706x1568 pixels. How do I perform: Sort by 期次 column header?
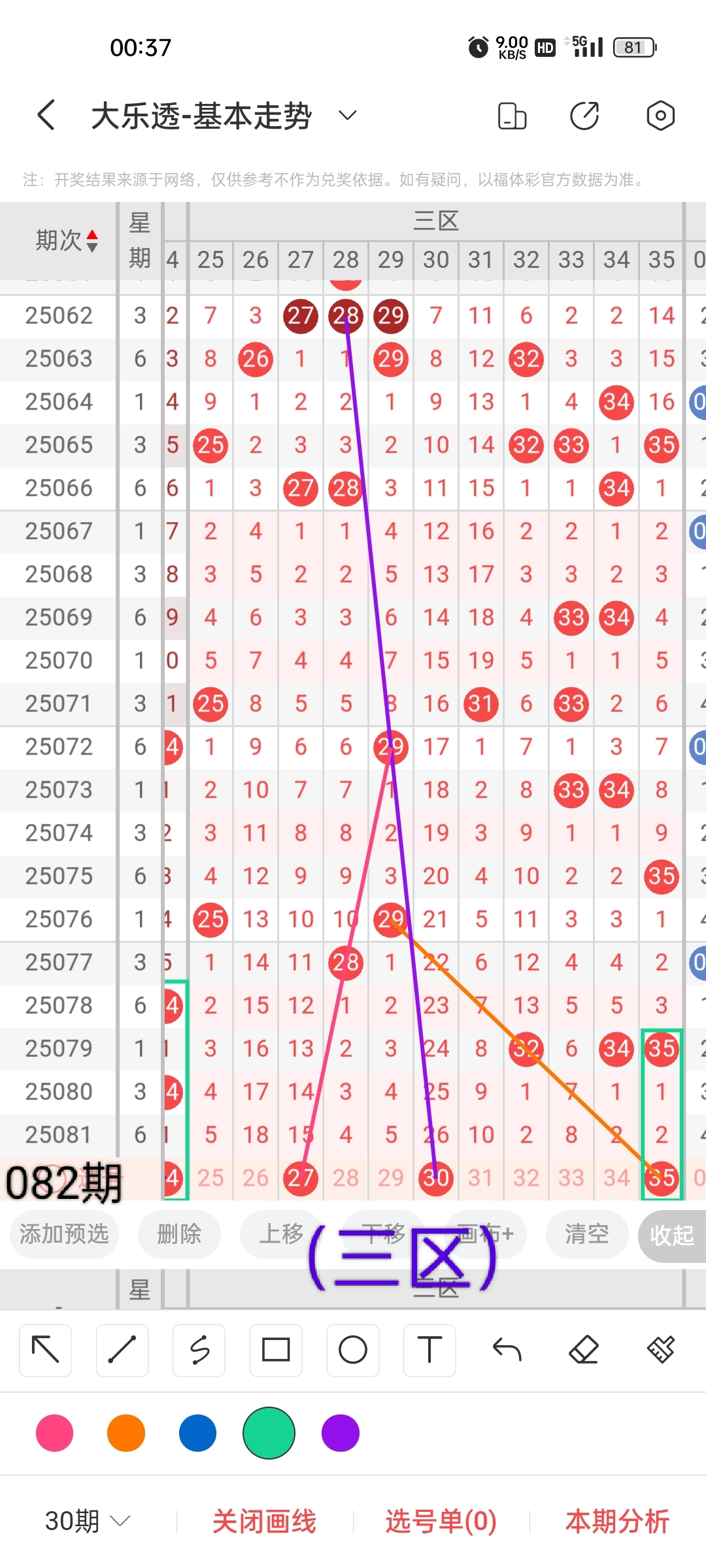[x=67, y=240]
